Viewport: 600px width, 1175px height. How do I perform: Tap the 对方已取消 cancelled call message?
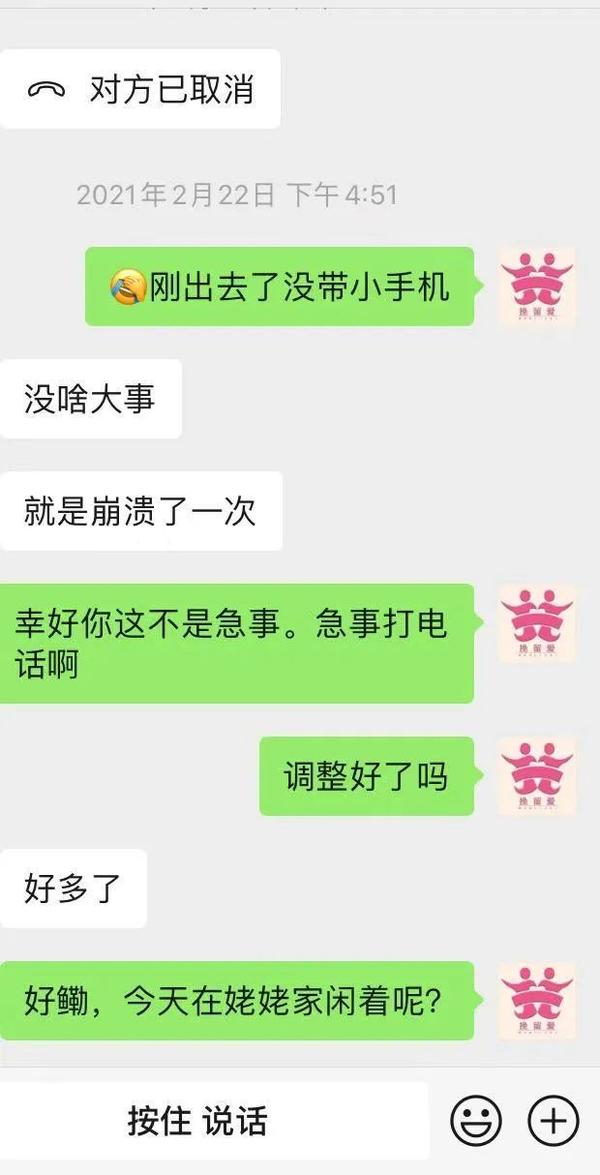pos(140,90)
